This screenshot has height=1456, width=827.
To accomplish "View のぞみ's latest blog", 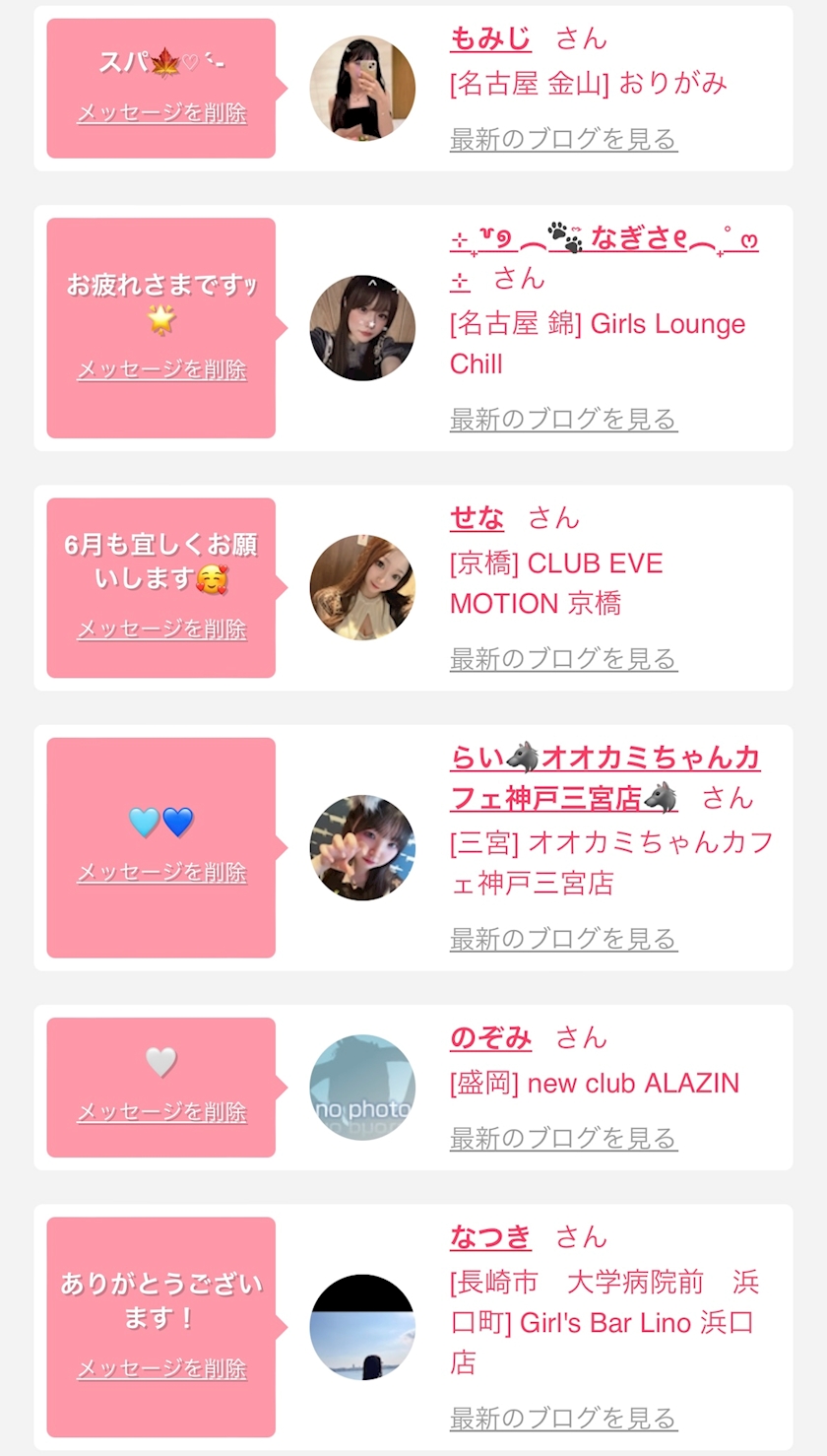I will (x=563, y=1139).
